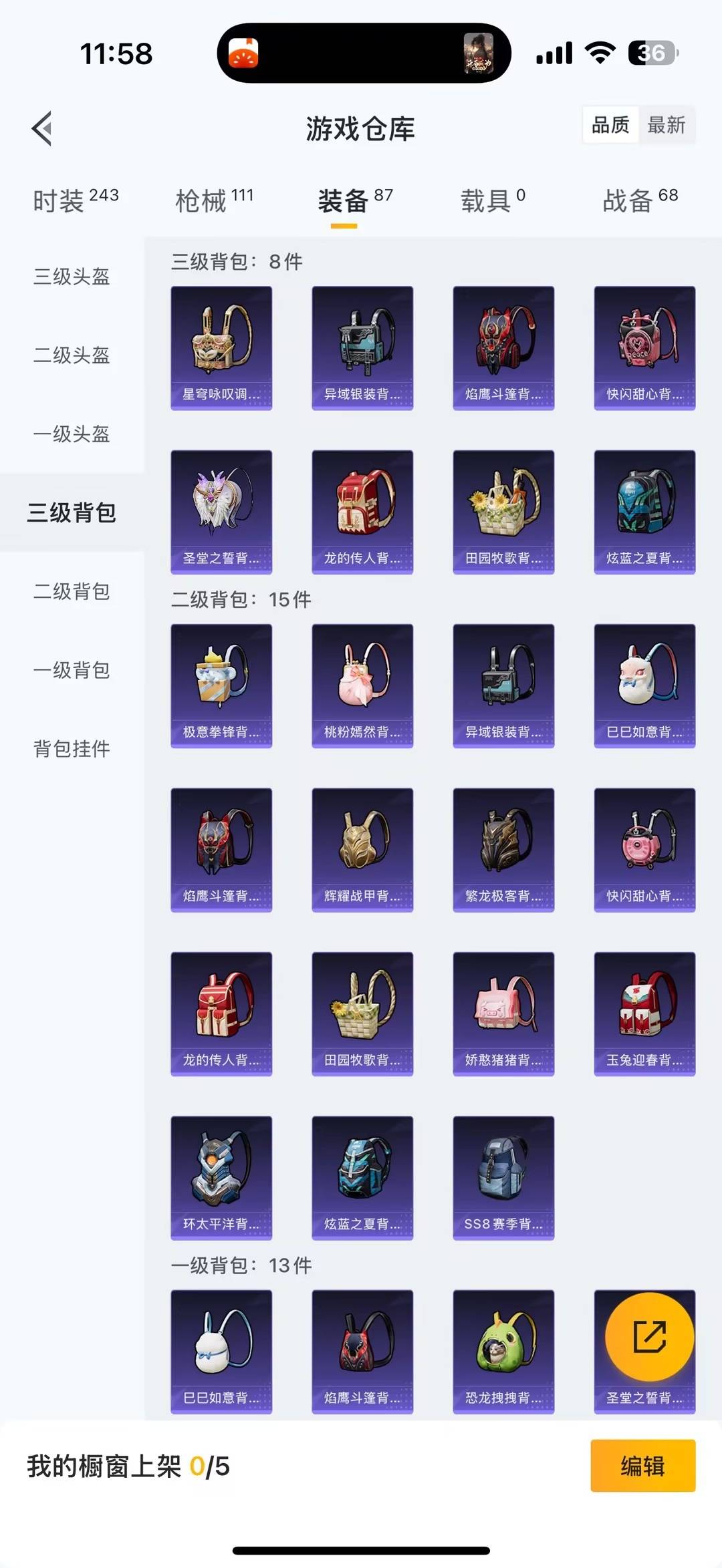View the SS8 赛季 backpack
This screenshot has height=1568, width=722.
503,1177
